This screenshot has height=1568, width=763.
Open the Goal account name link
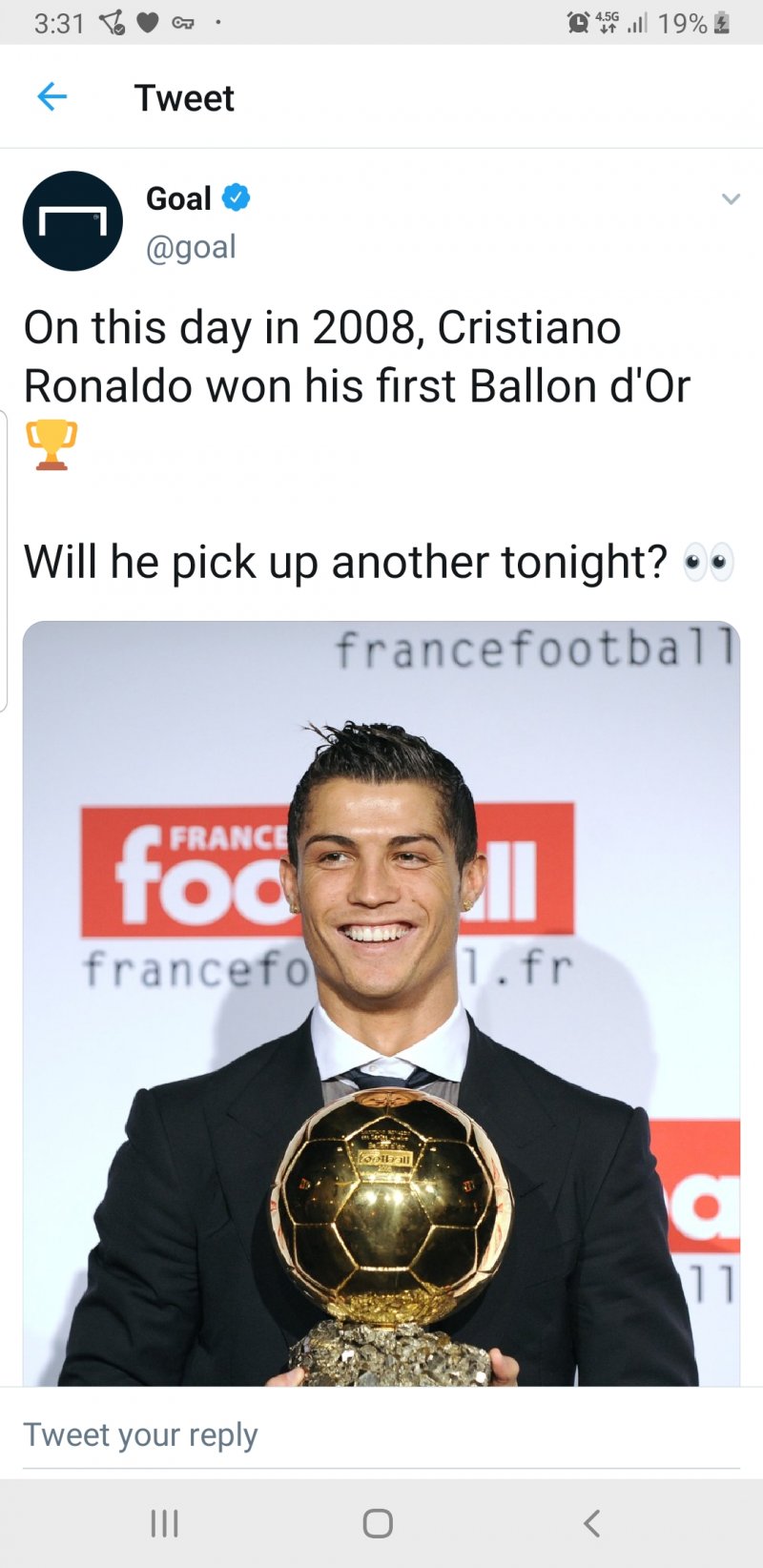click(178, 198)
